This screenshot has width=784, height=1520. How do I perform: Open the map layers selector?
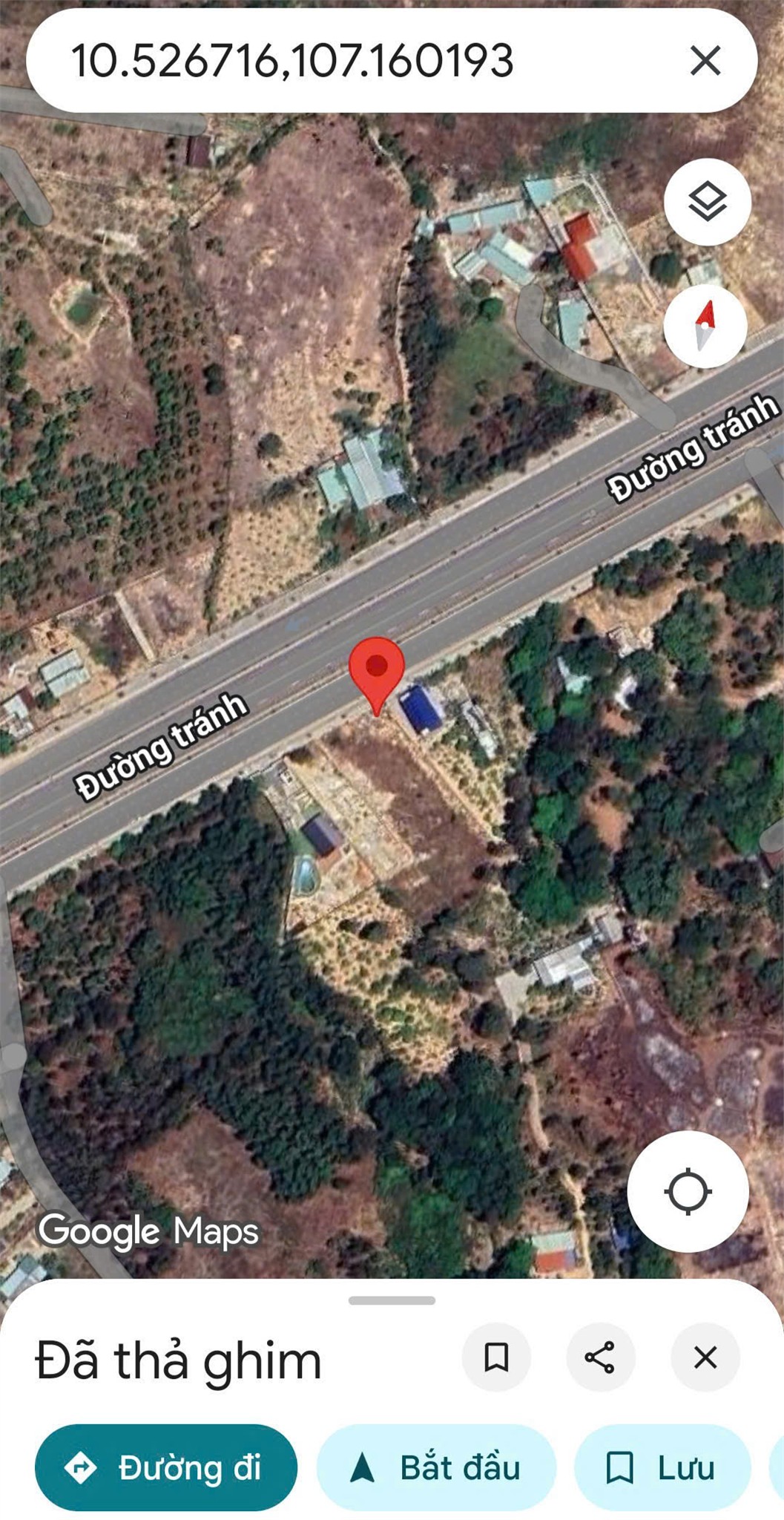pyautogui.click(x=707, y=202)
